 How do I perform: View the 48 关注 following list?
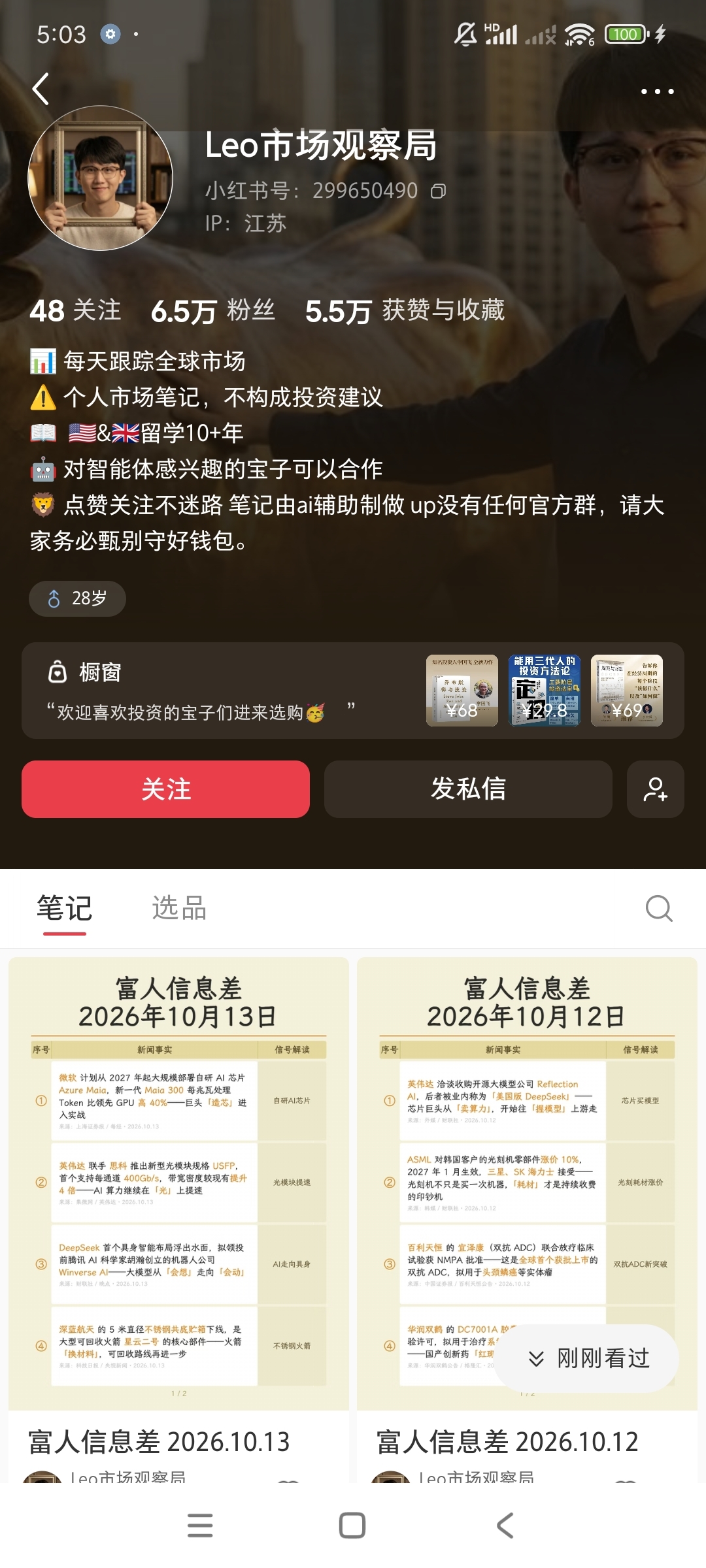[75, 311]
